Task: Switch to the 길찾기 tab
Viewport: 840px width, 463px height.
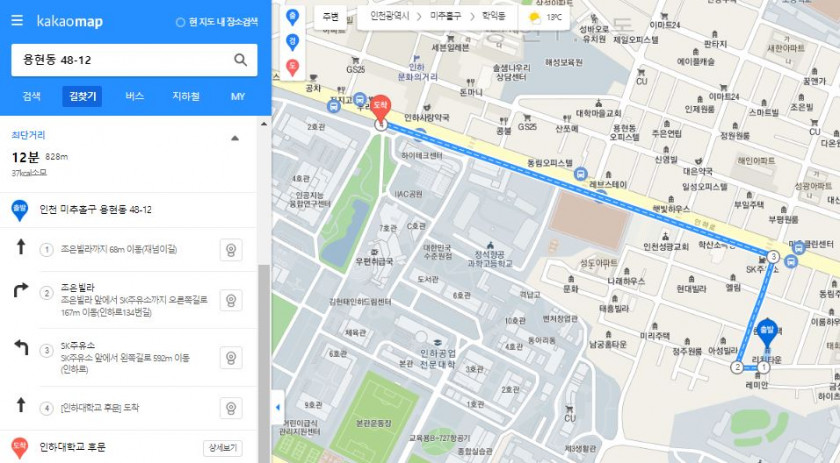Action: 82,97
